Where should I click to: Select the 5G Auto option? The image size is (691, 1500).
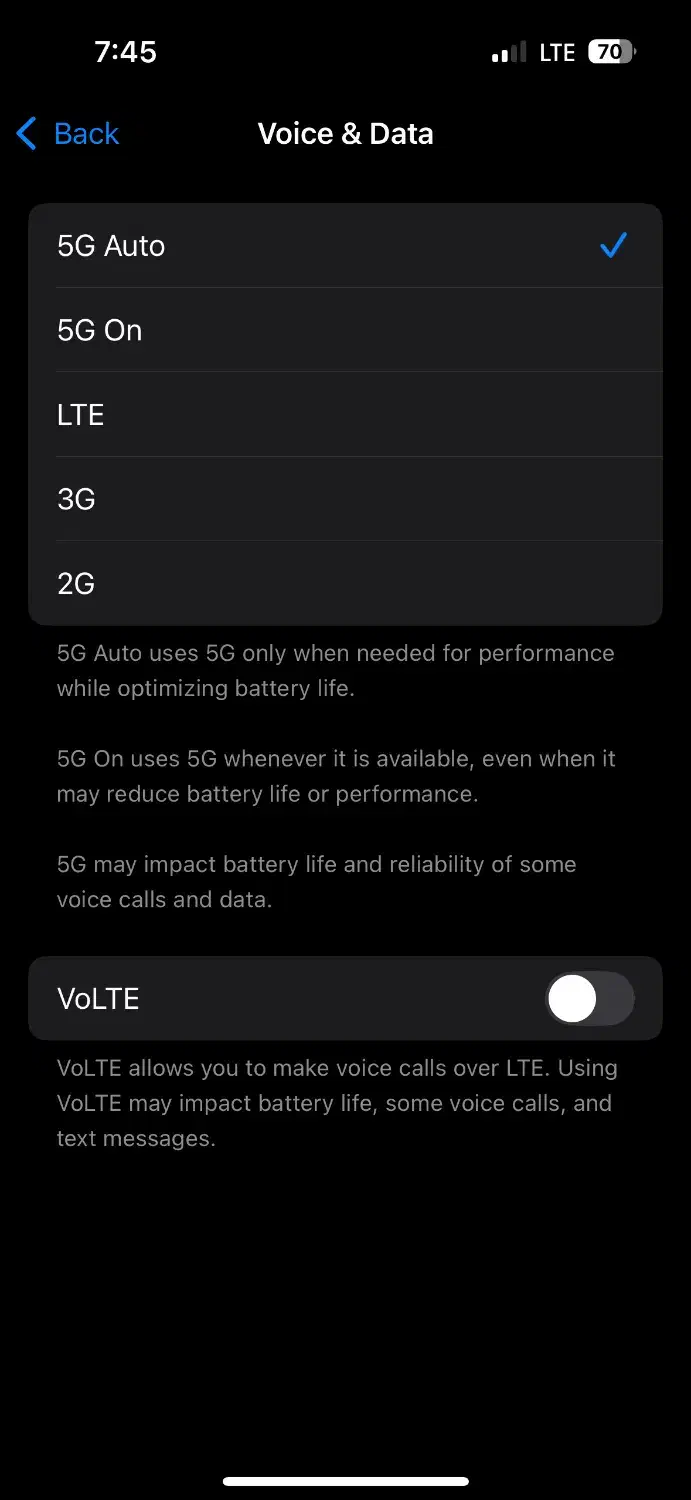(345, 246)
